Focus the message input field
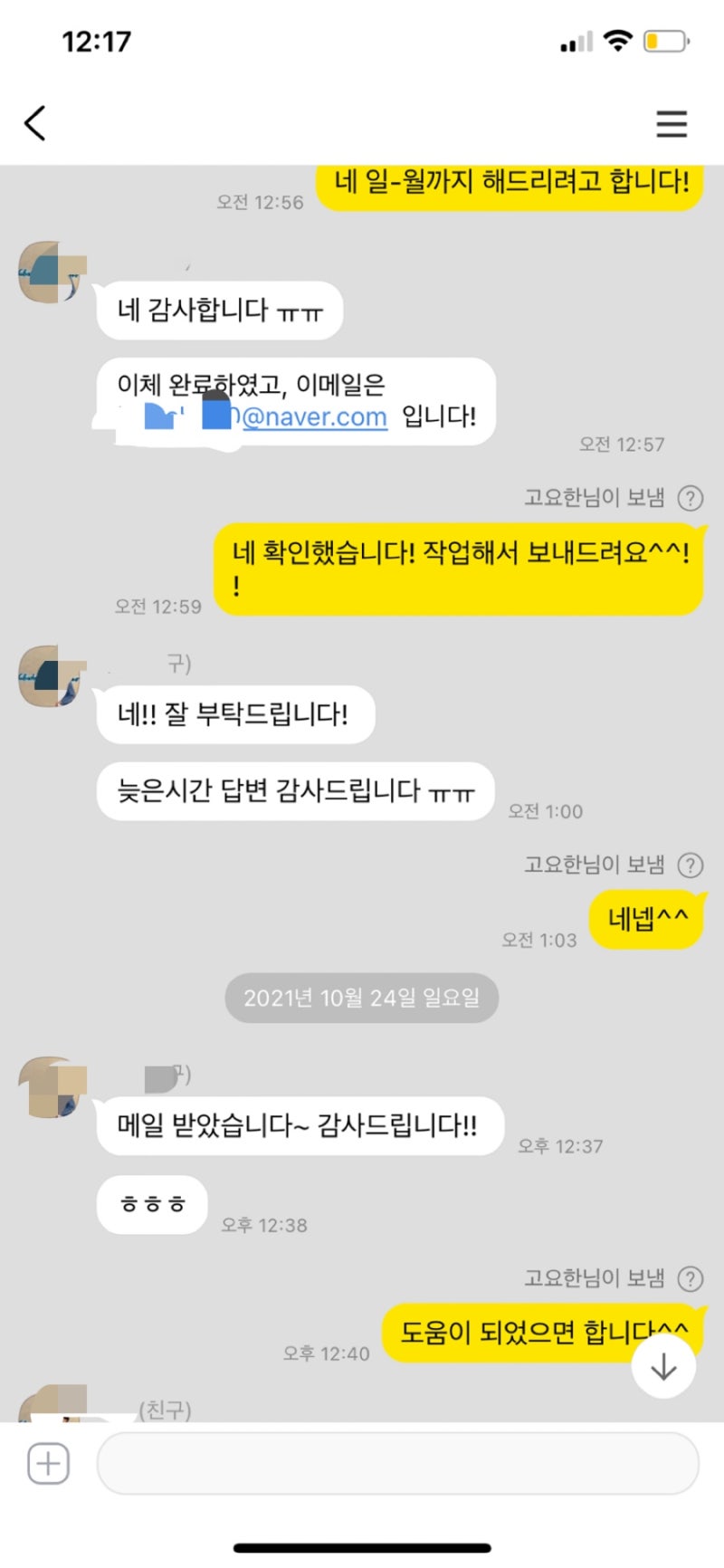The image size is (724, 1568). (x=398, y=1463)
